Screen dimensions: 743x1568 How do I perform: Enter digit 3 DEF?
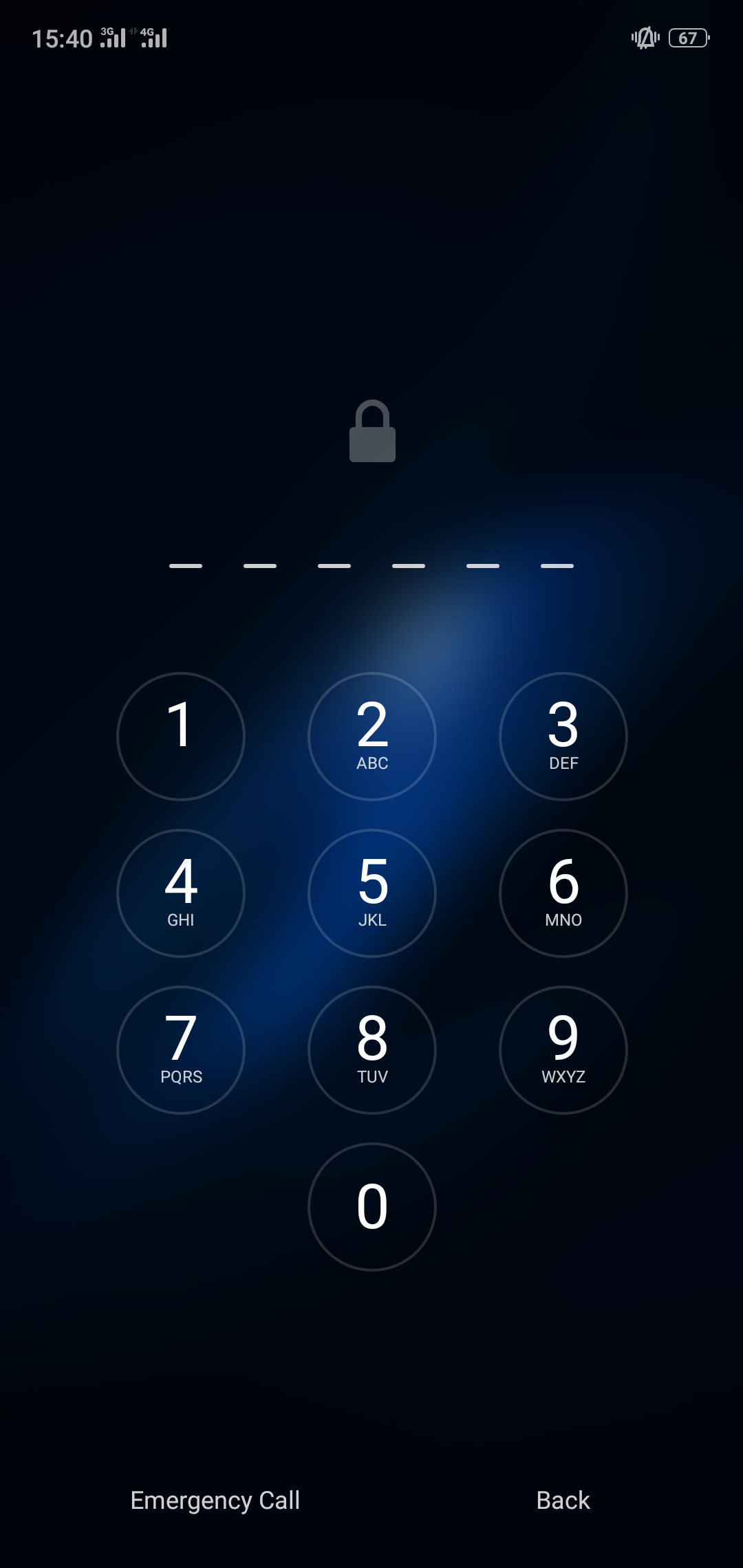[x=563, y=737]
